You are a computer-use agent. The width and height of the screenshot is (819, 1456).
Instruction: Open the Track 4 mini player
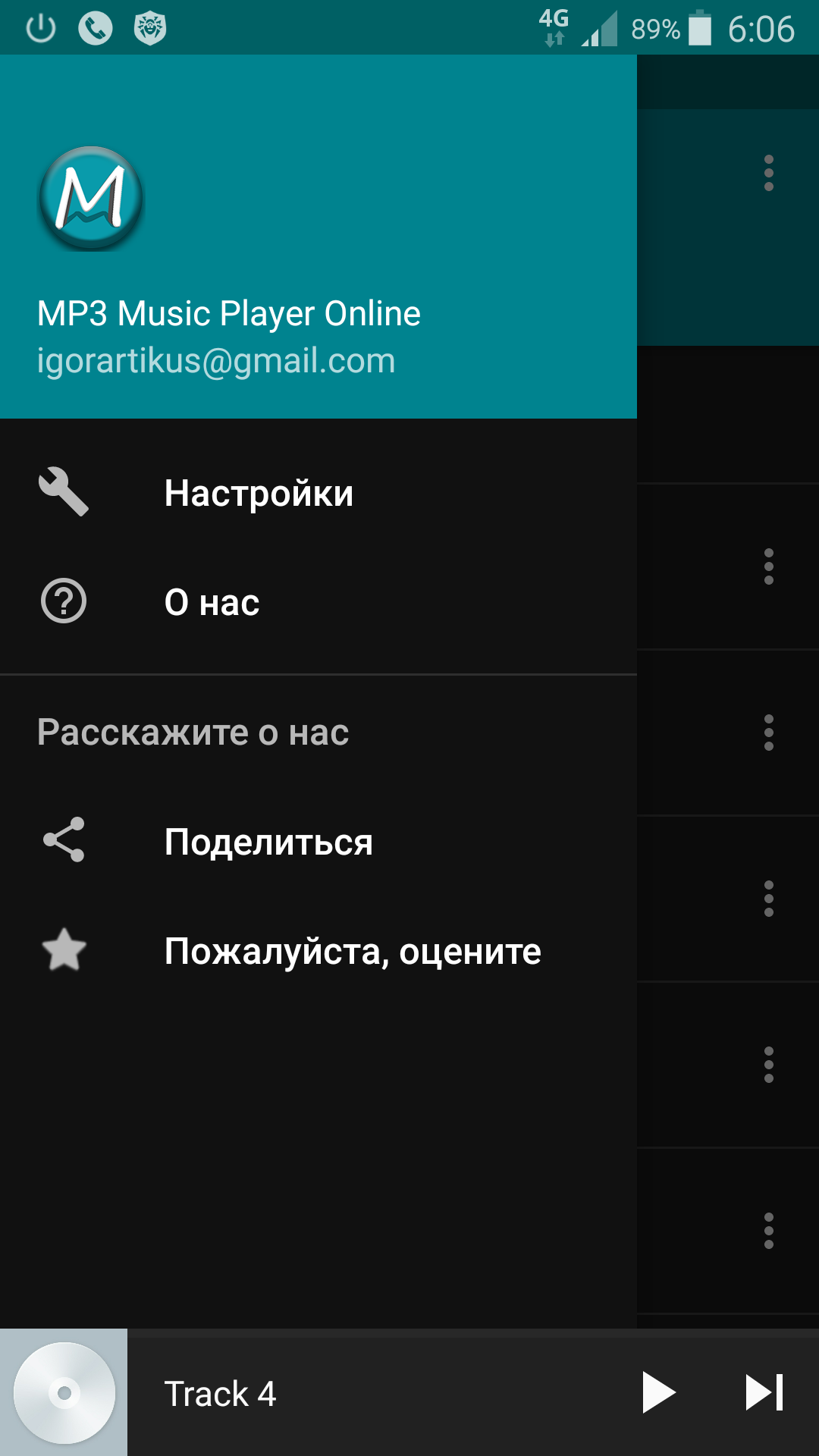[x=220, y=1394]
